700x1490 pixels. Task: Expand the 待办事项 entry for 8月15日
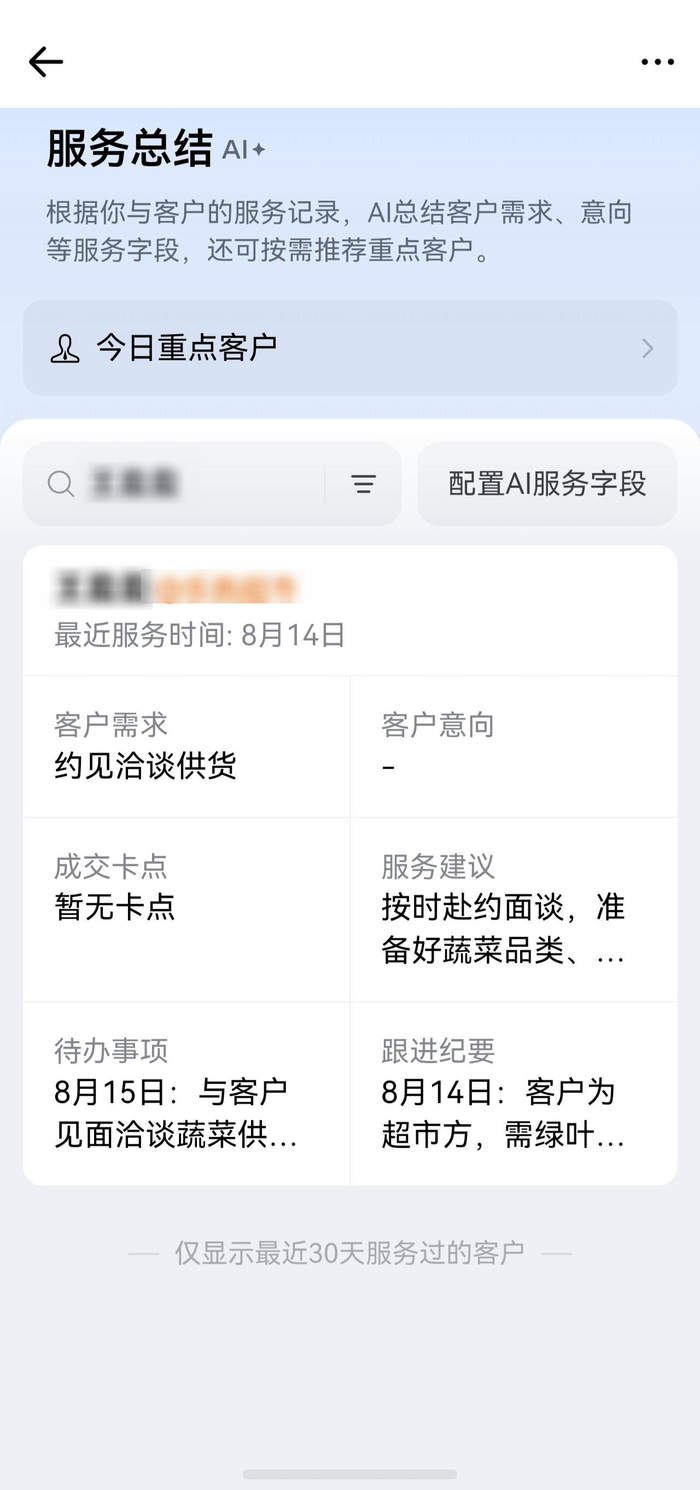pos(186,1093)
